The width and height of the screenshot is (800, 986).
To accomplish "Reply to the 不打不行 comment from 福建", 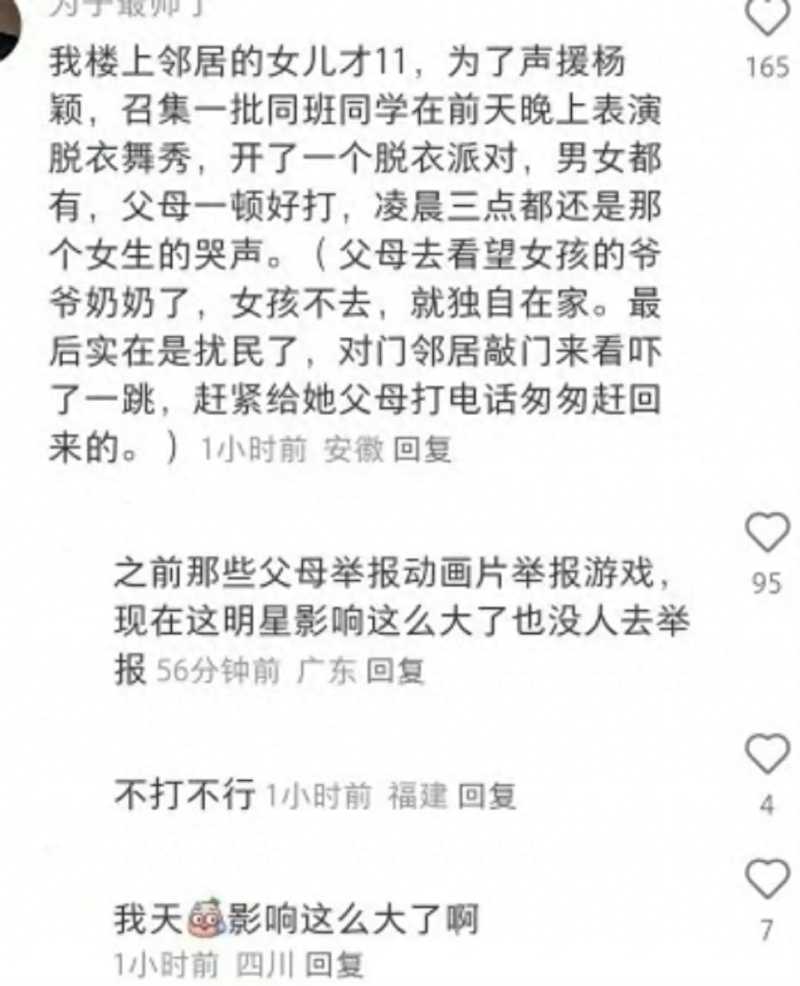I will [487, 796].
